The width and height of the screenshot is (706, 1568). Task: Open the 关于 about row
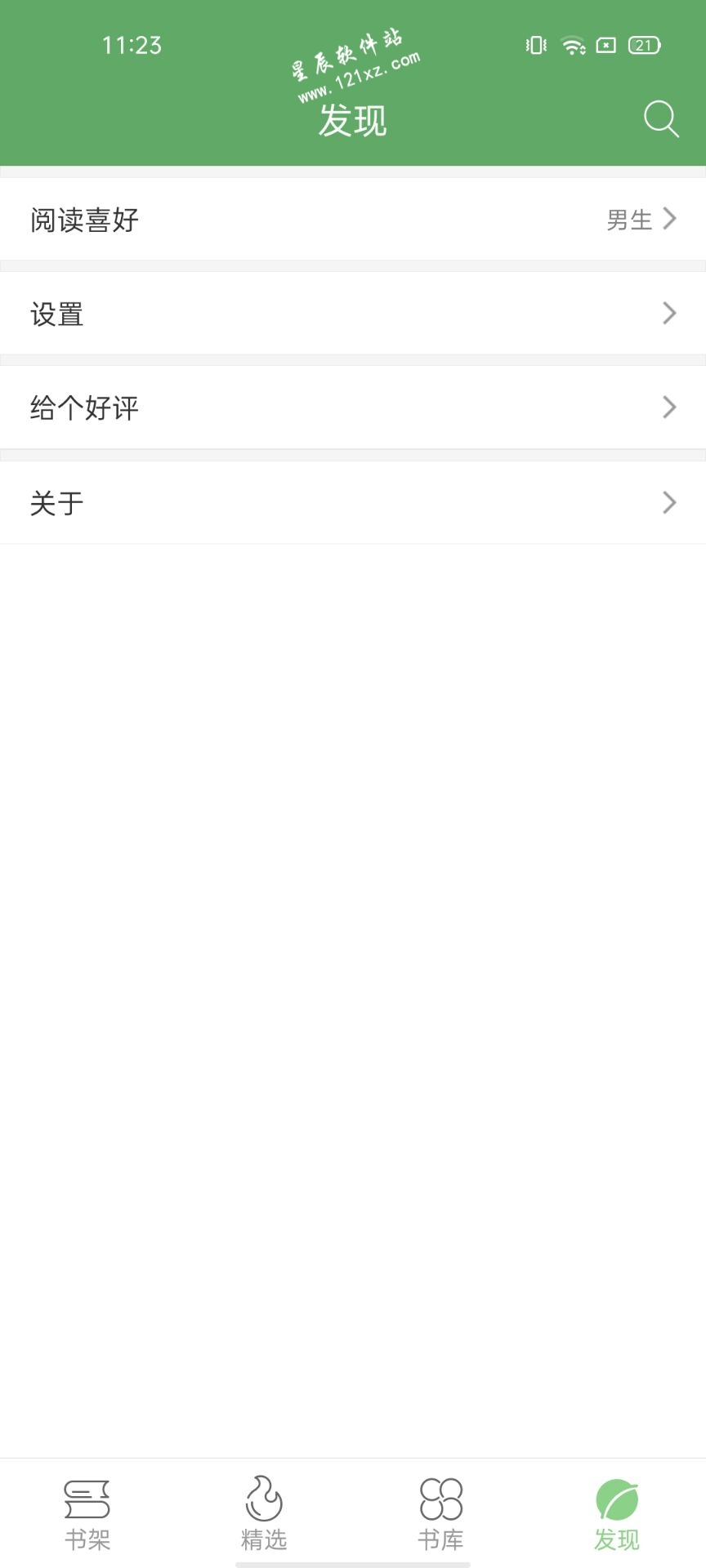(x=353, y=502)
